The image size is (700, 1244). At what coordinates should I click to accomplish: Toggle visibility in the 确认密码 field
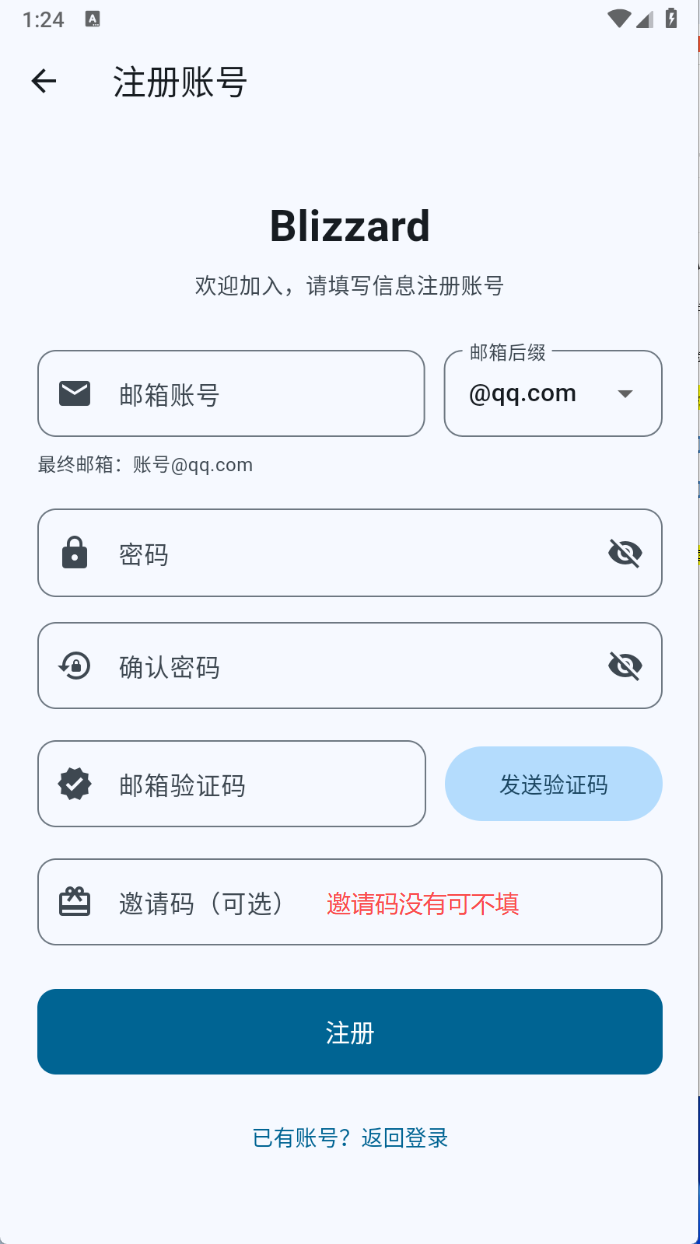click(x=625, y=666)
